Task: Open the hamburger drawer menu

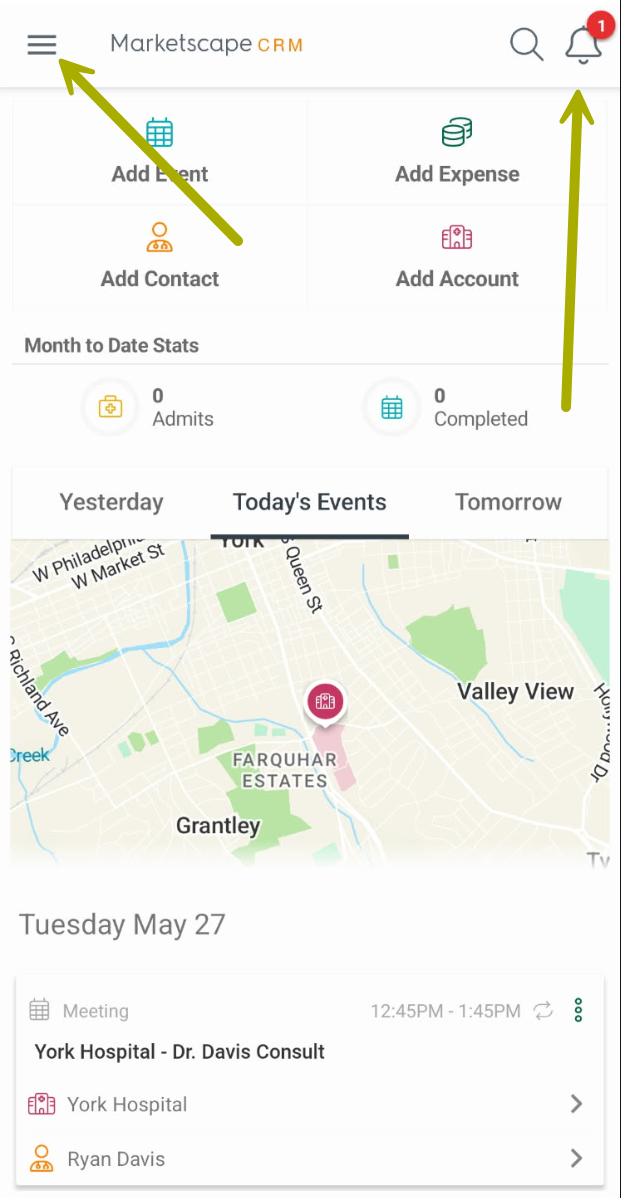Action: click(42, 45)
